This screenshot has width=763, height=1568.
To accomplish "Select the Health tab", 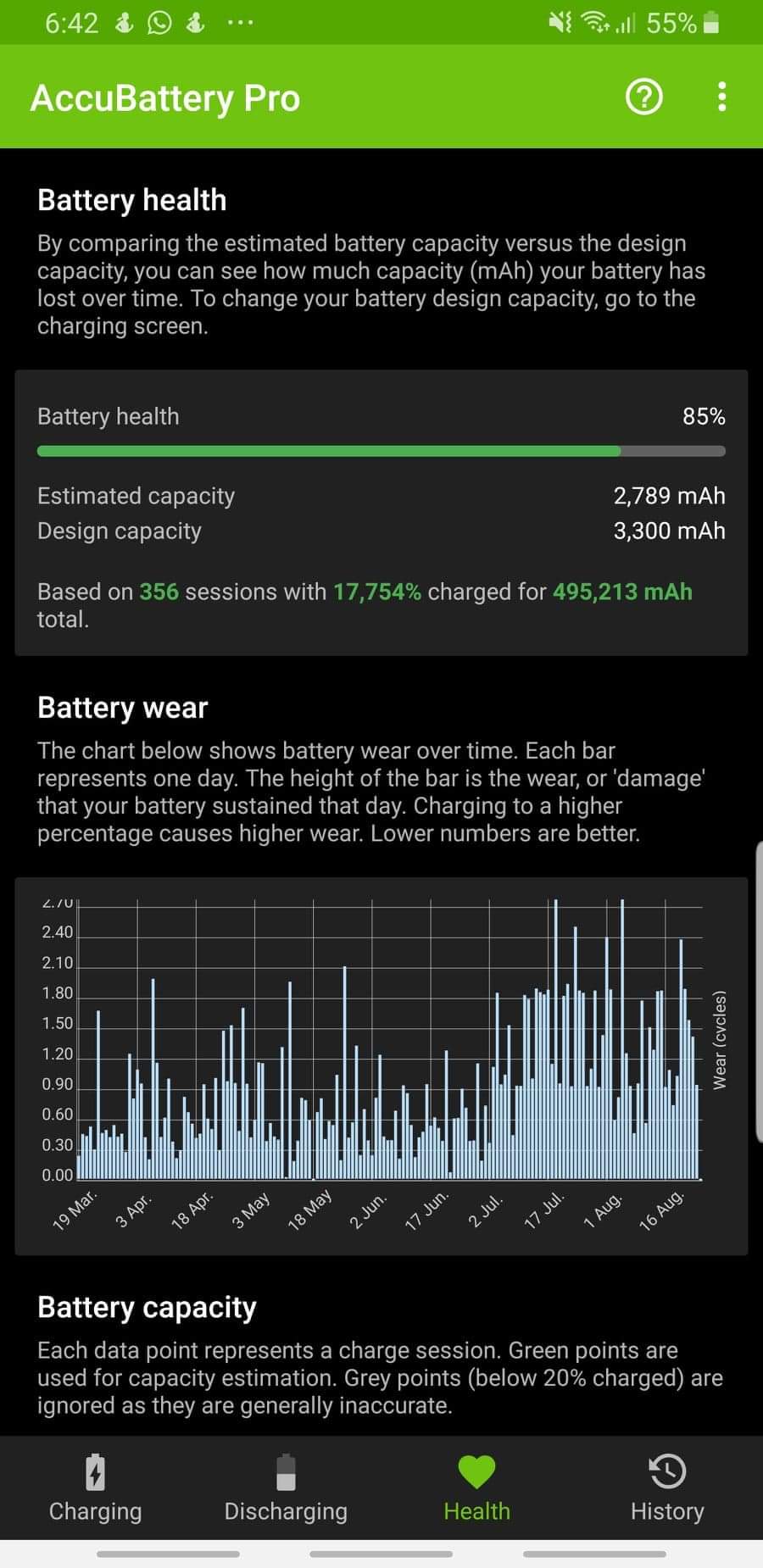I will coord(476,1488).
